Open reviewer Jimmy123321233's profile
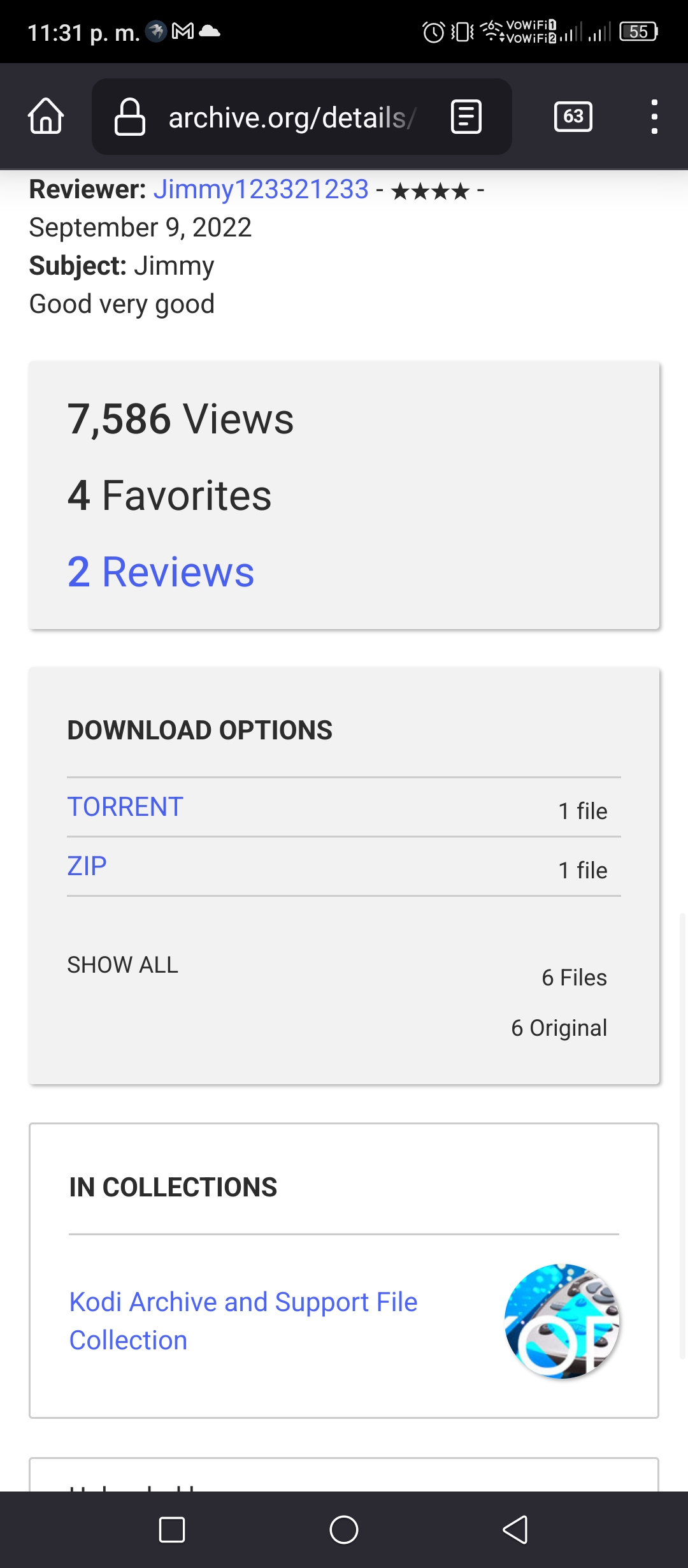 click(261, 189)
